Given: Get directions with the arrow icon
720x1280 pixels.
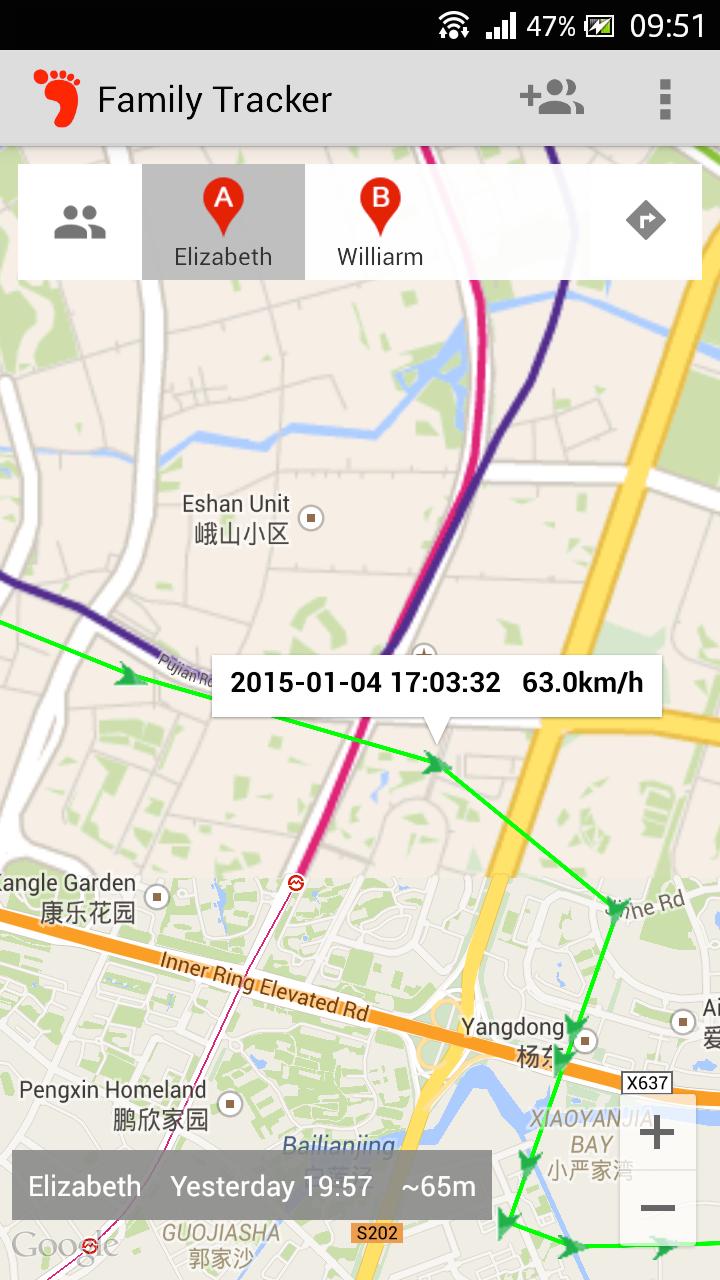Looking at the screenshot, I should point(645,220).
